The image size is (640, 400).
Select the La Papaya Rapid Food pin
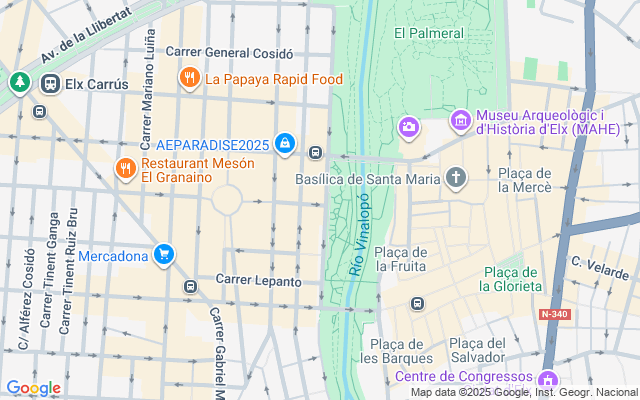pos(188,77)
